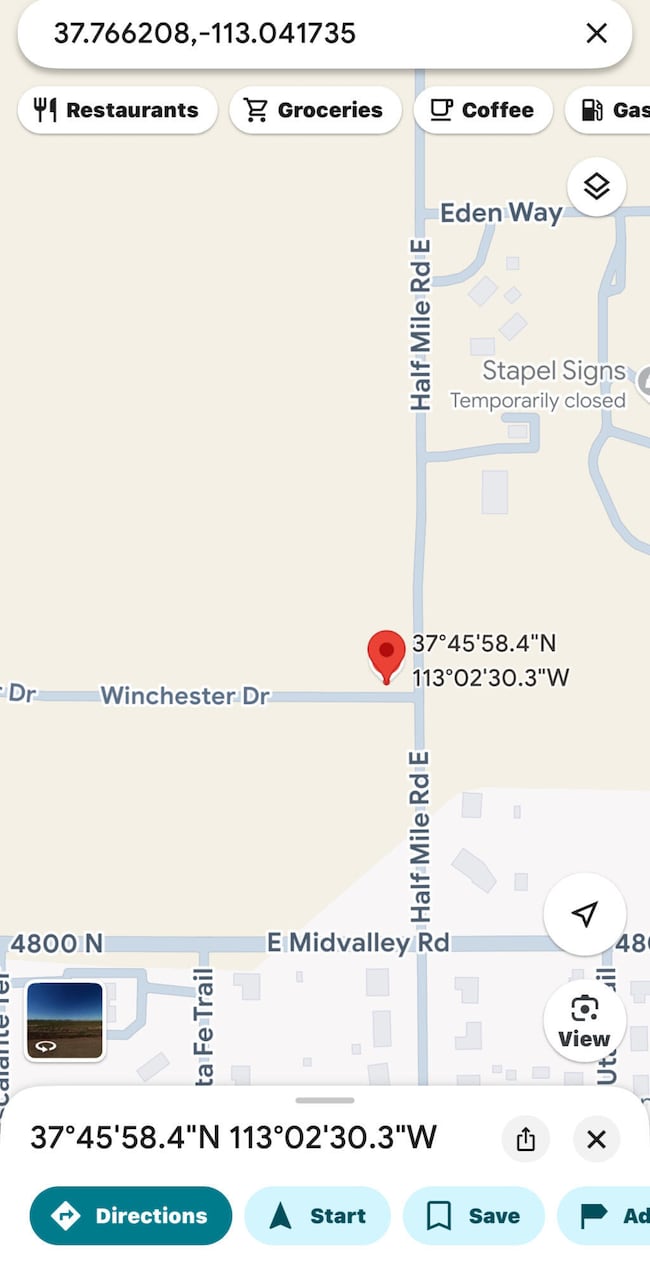Viewport: 650px width, 1270px height.
Task: Open the Stapel Signs place label
Action: coord(553,372)
